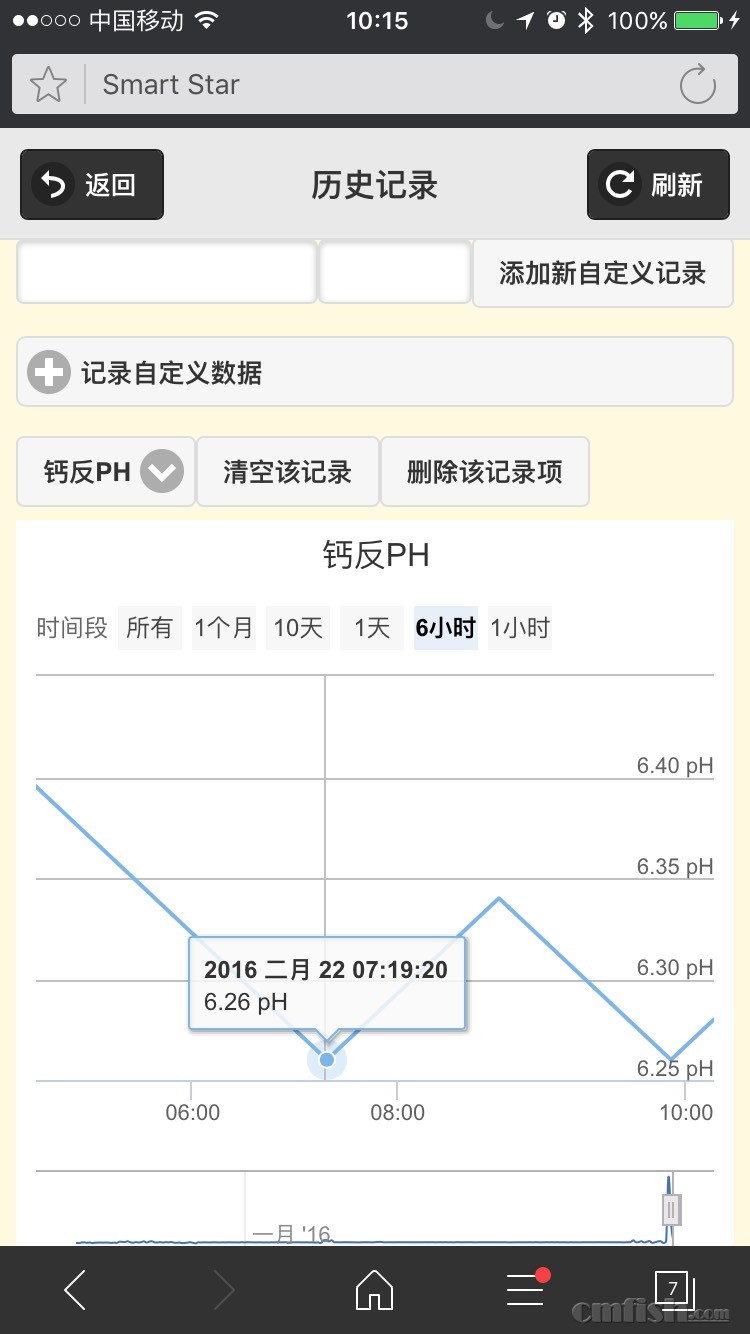750x1334 pixels.
Task: Open the browser menu
Action: tap(525, 1290)
